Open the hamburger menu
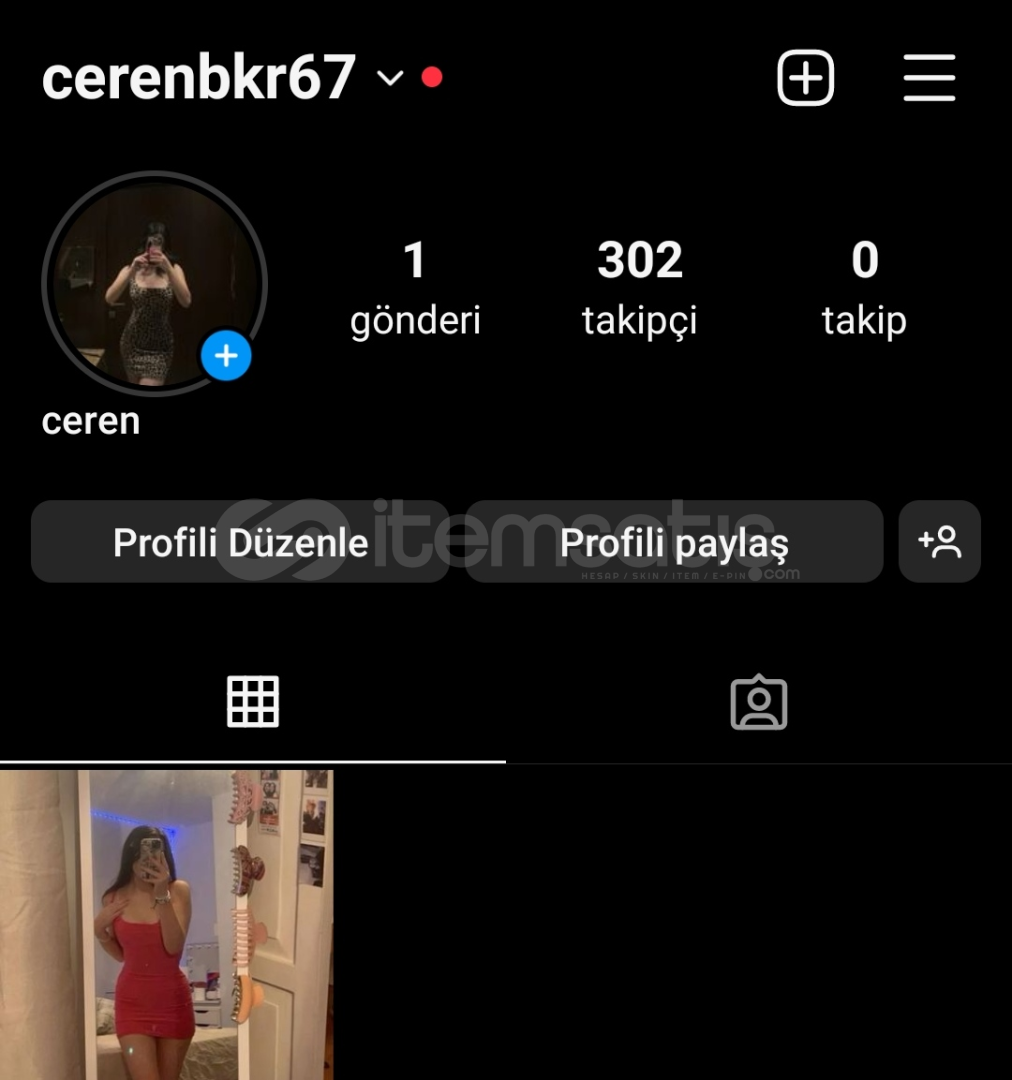The image size is (1012, 1080). [x=929, y=77]
